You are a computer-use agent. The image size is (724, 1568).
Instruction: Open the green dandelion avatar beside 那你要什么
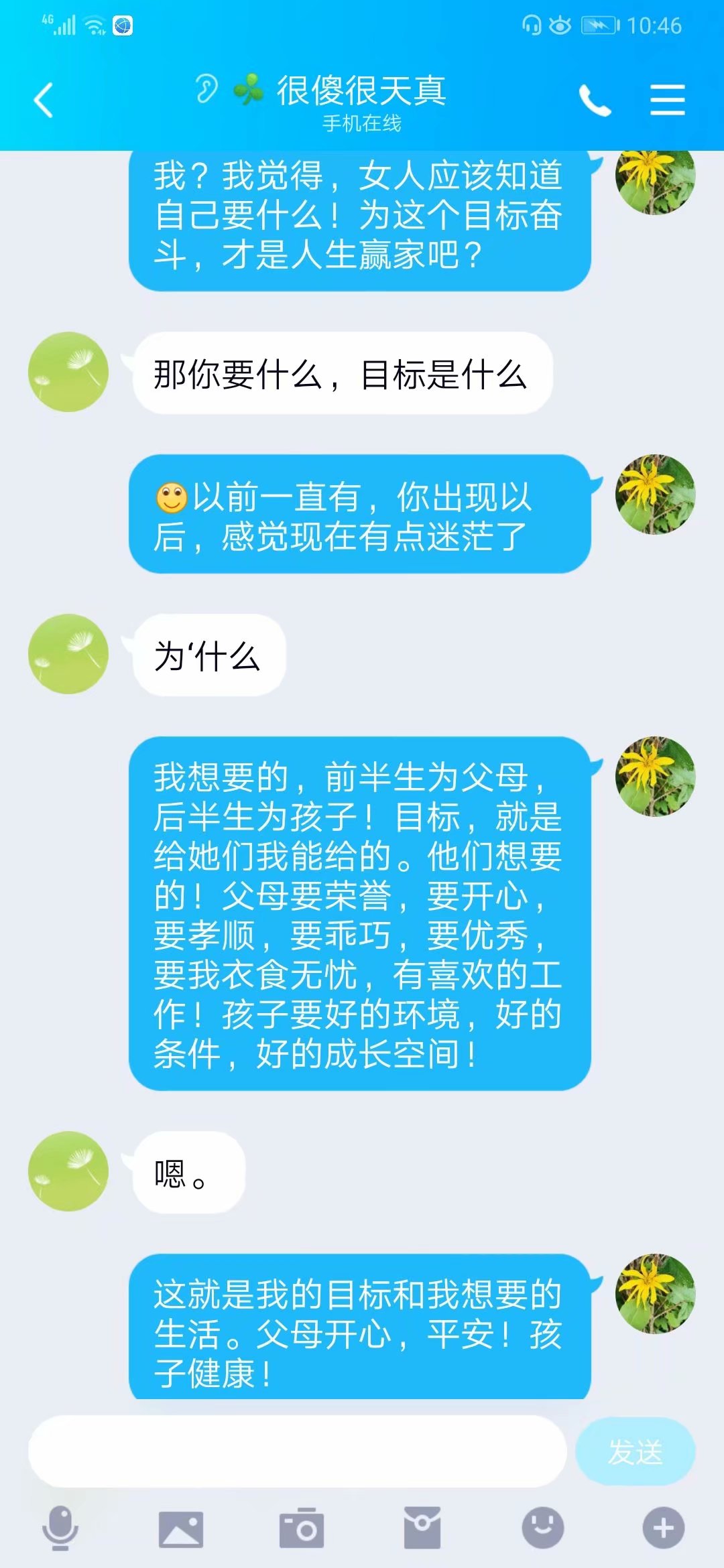click(68, 372)
